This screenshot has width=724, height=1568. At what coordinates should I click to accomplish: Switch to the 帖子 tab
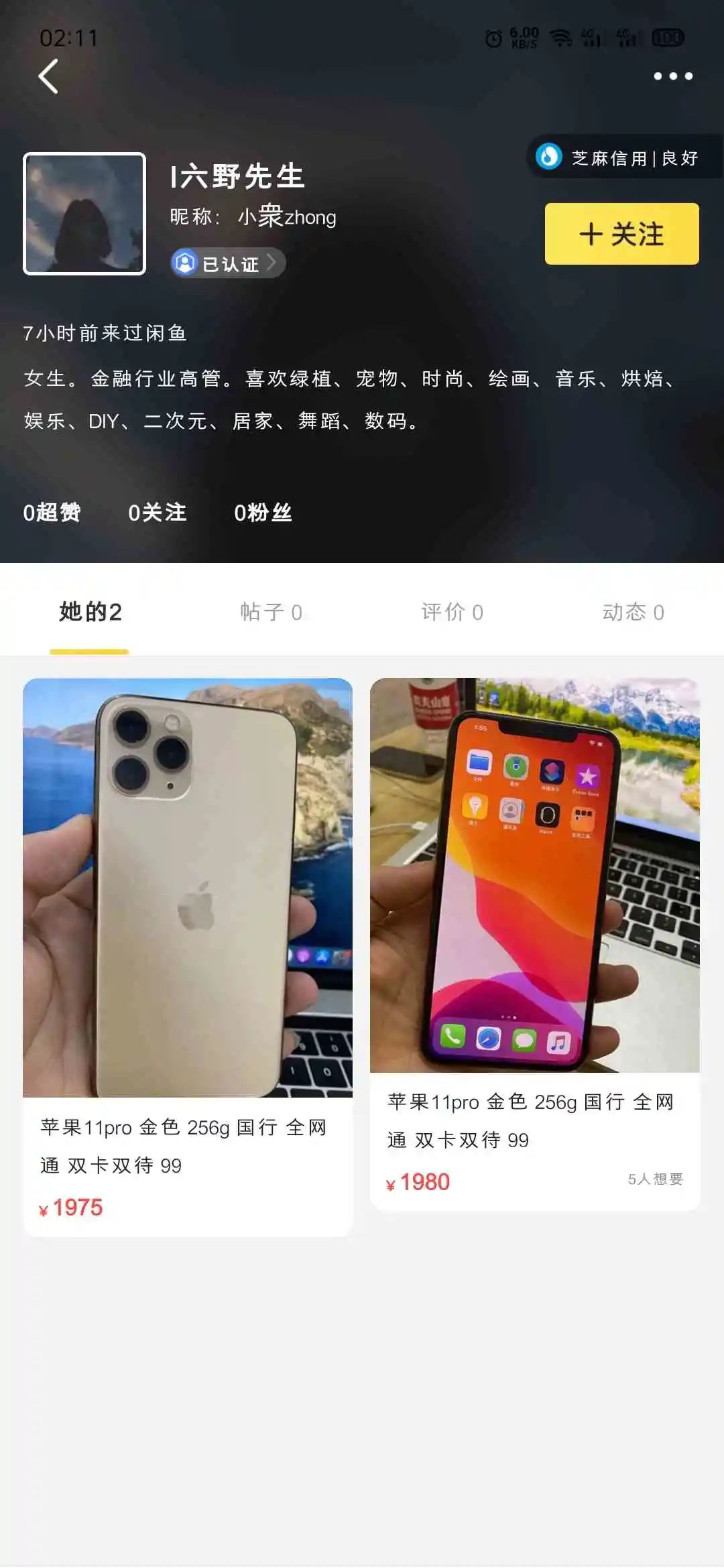(x=271, y=612)
